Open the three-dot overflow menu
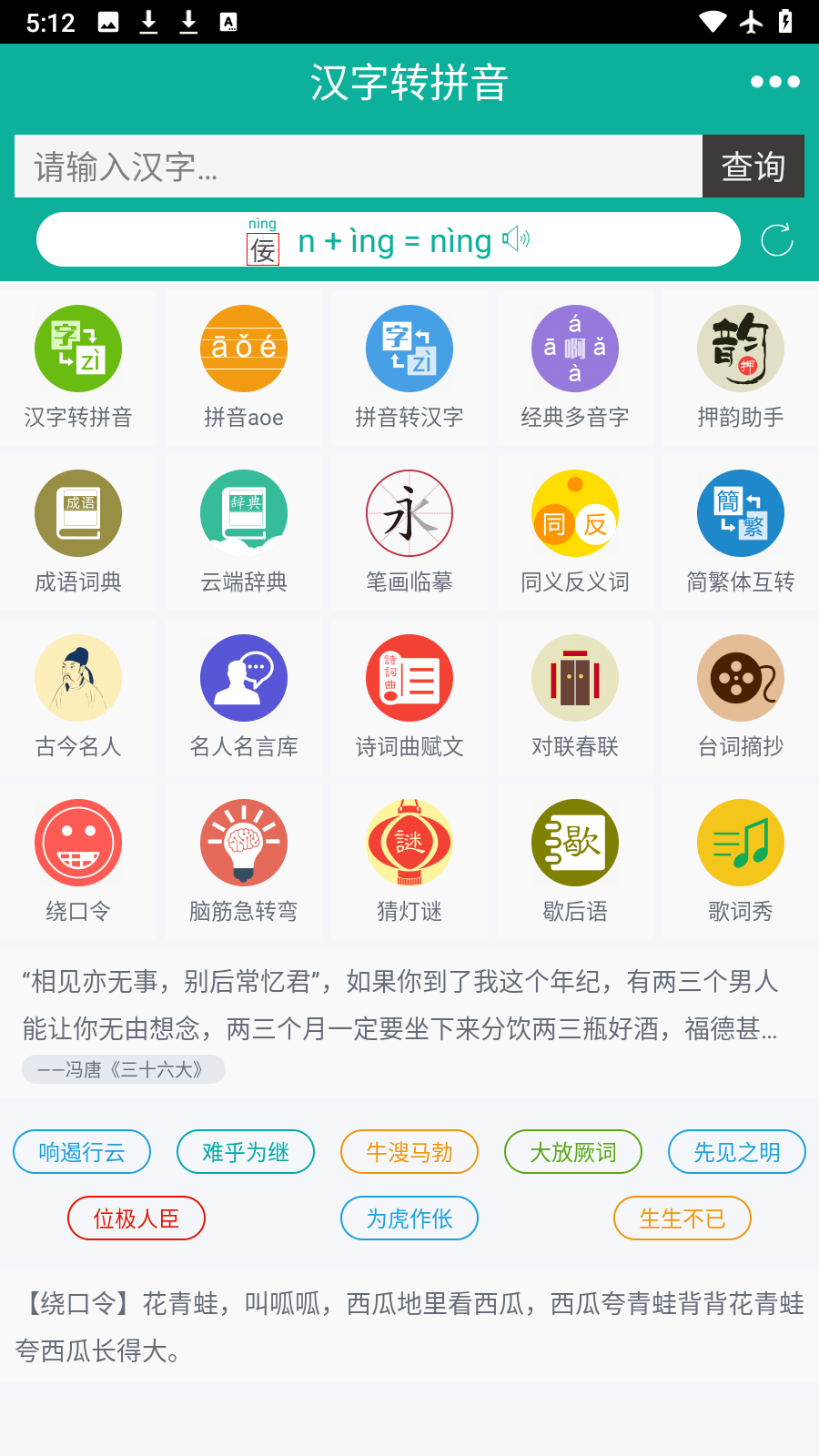This screenshot has width=819, height=1456. (774, 82)
